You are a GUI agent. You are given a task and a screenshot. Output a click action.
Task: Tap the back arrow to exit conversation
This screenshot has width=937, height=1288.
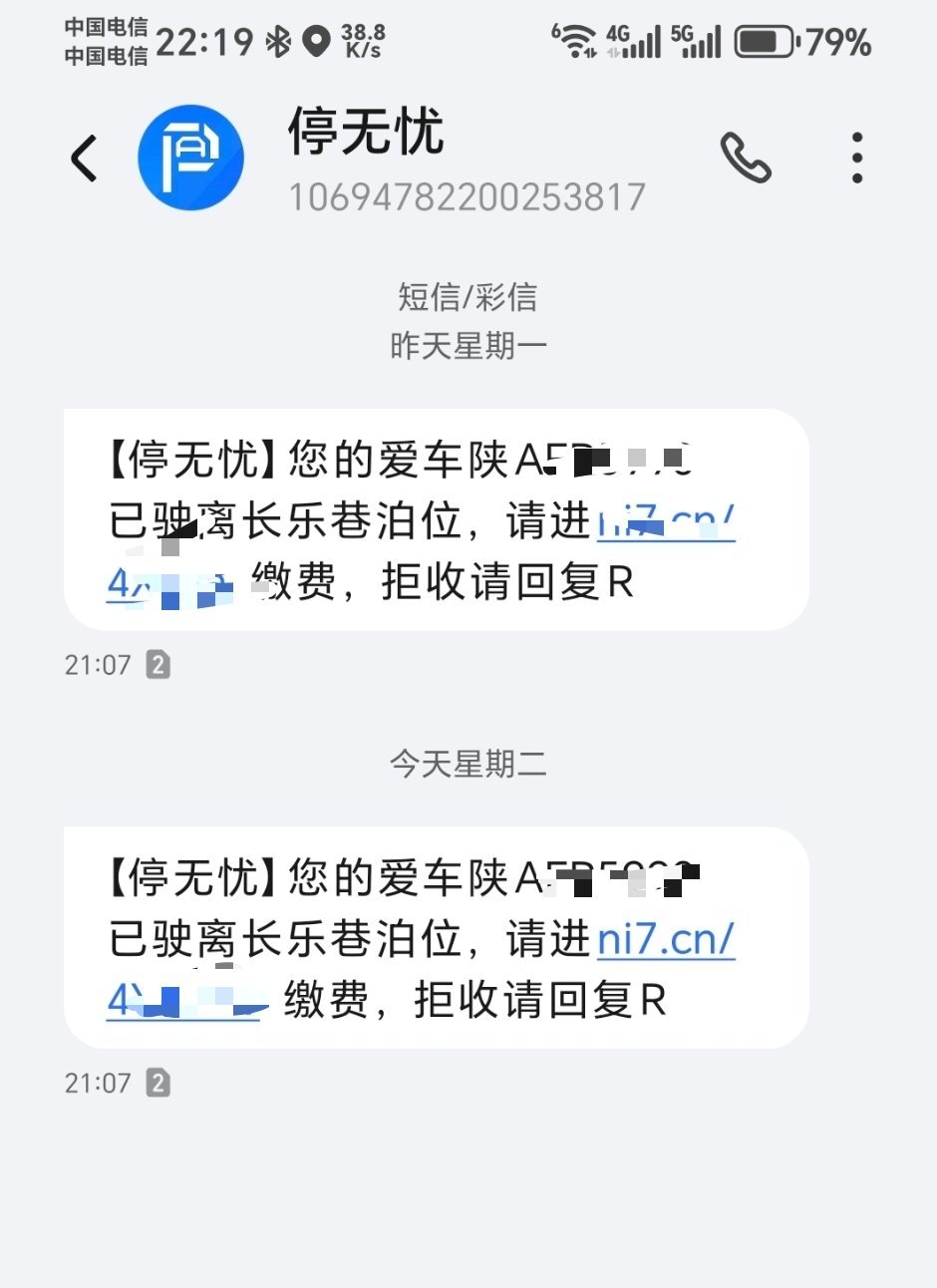click(x=85, y=158)
